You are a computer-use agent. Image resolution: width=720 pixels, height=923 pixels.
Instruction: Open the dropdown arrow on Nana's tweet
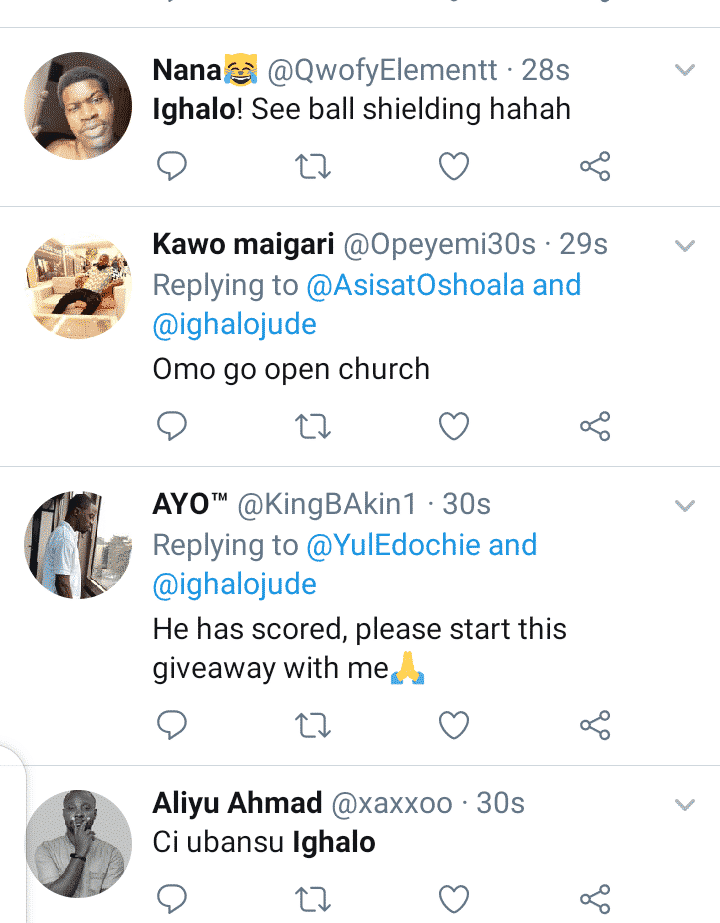click(x=685, y=70)
